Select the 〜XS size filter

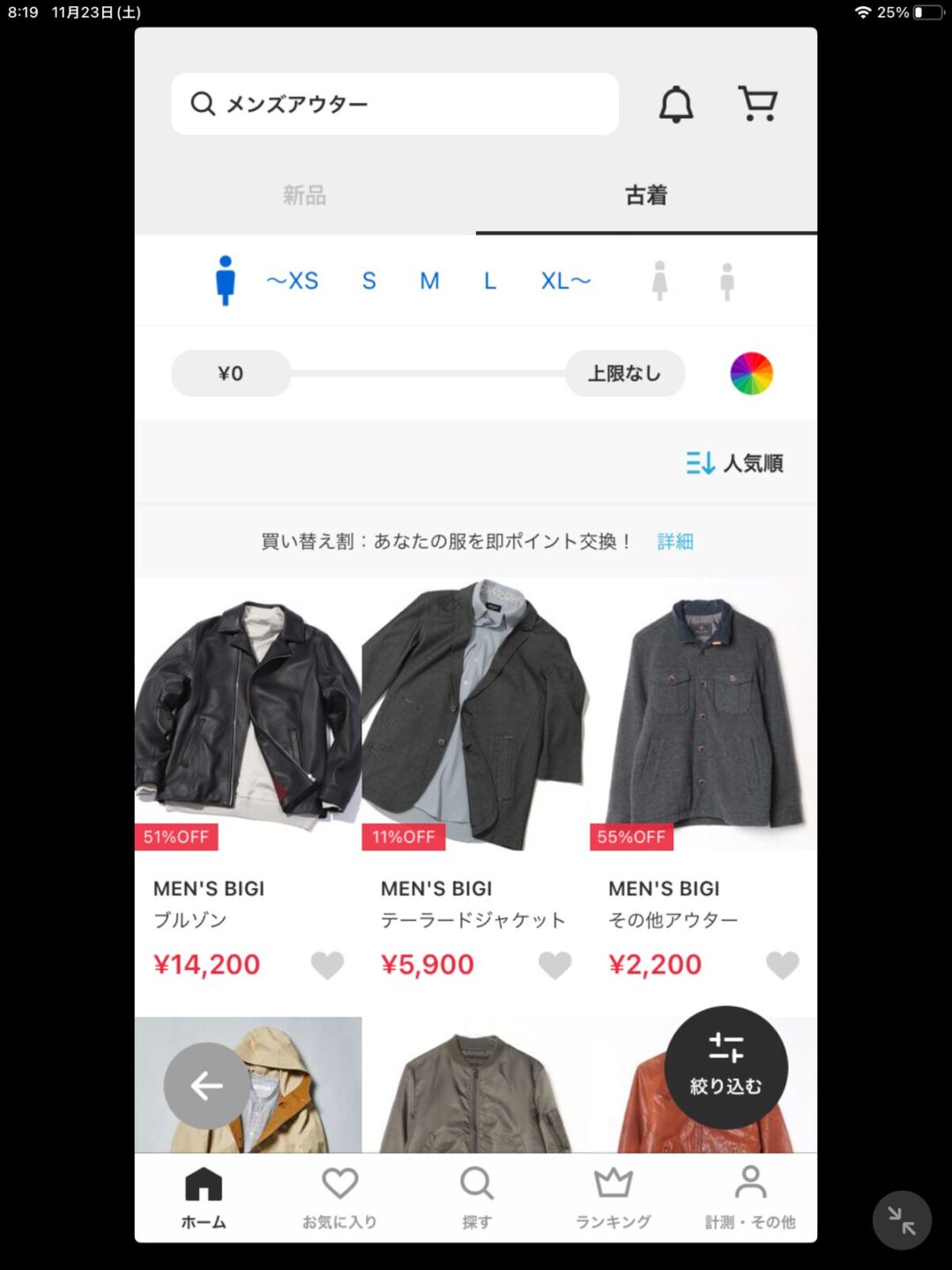tap(293, 281)
